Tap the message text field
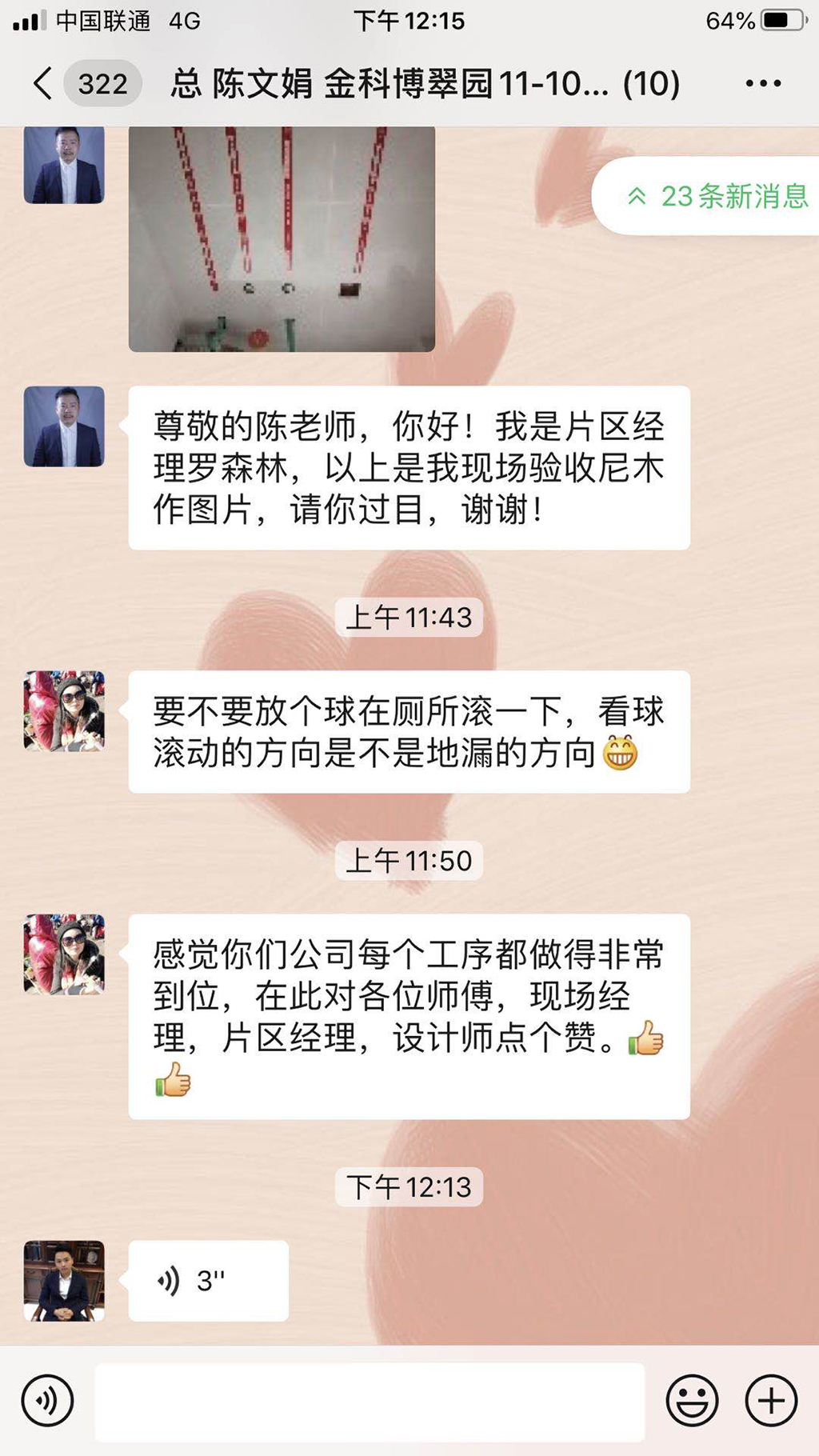The image size is (819, 1456). point(370,1401)
